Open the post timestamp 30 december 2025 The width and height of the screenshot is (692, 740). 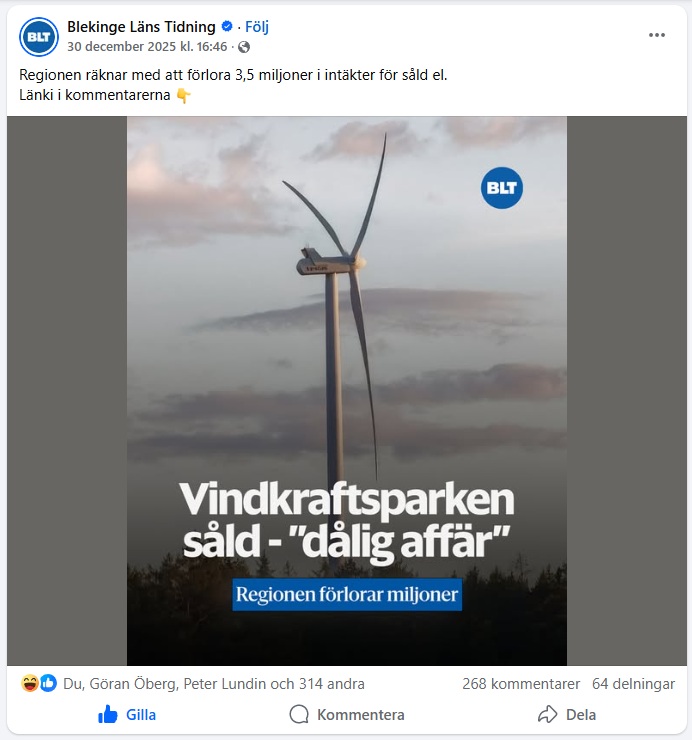[148, 47]
